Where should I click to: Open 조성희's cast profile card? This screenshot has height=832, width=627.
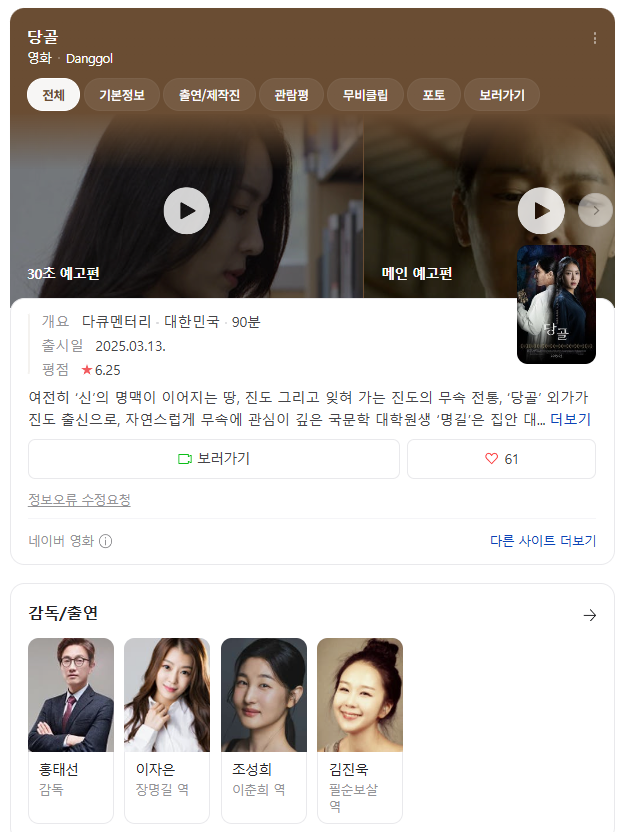(x=264, y=728)
